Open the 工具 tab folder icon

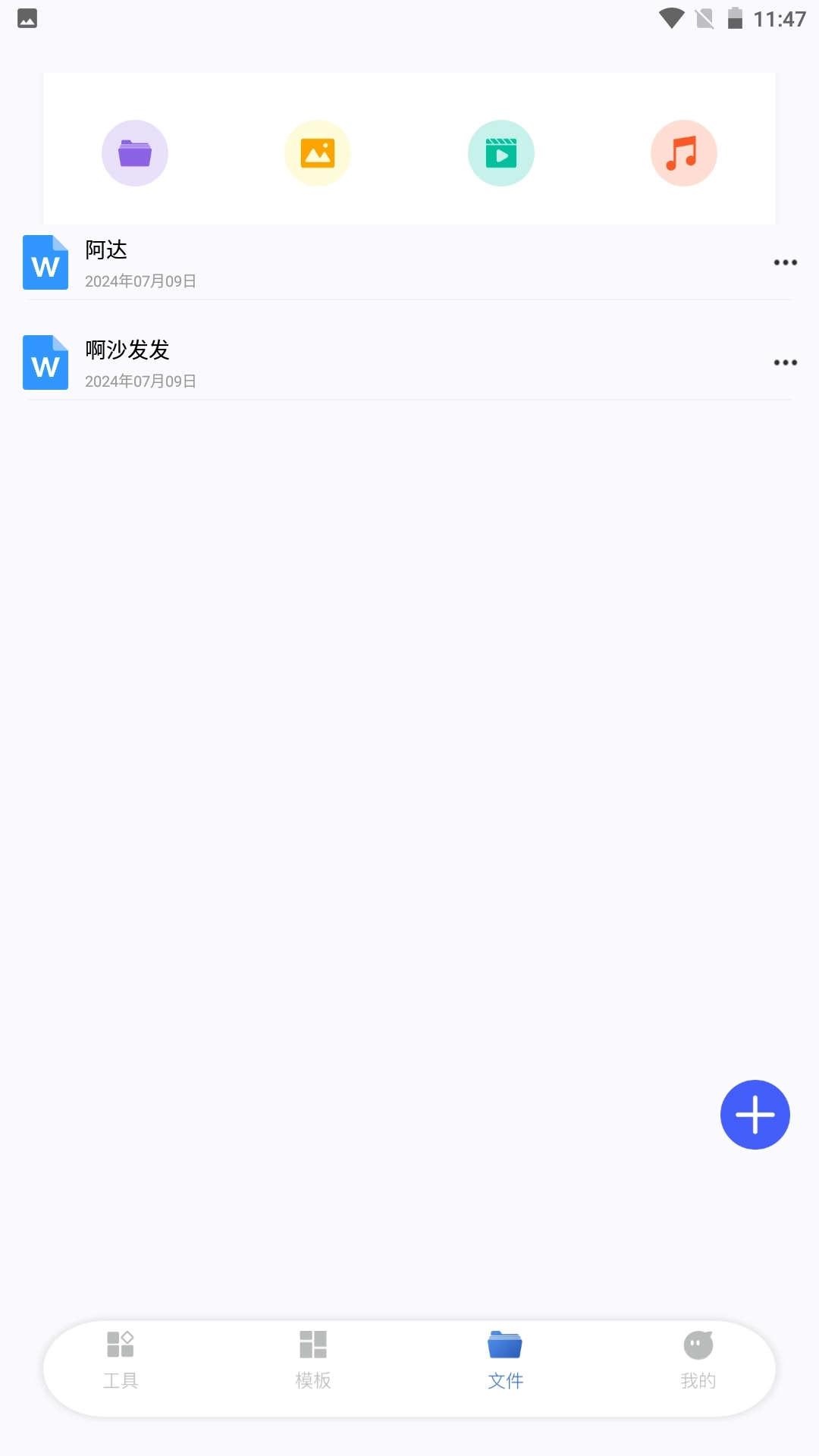(x=121, y=1344)
